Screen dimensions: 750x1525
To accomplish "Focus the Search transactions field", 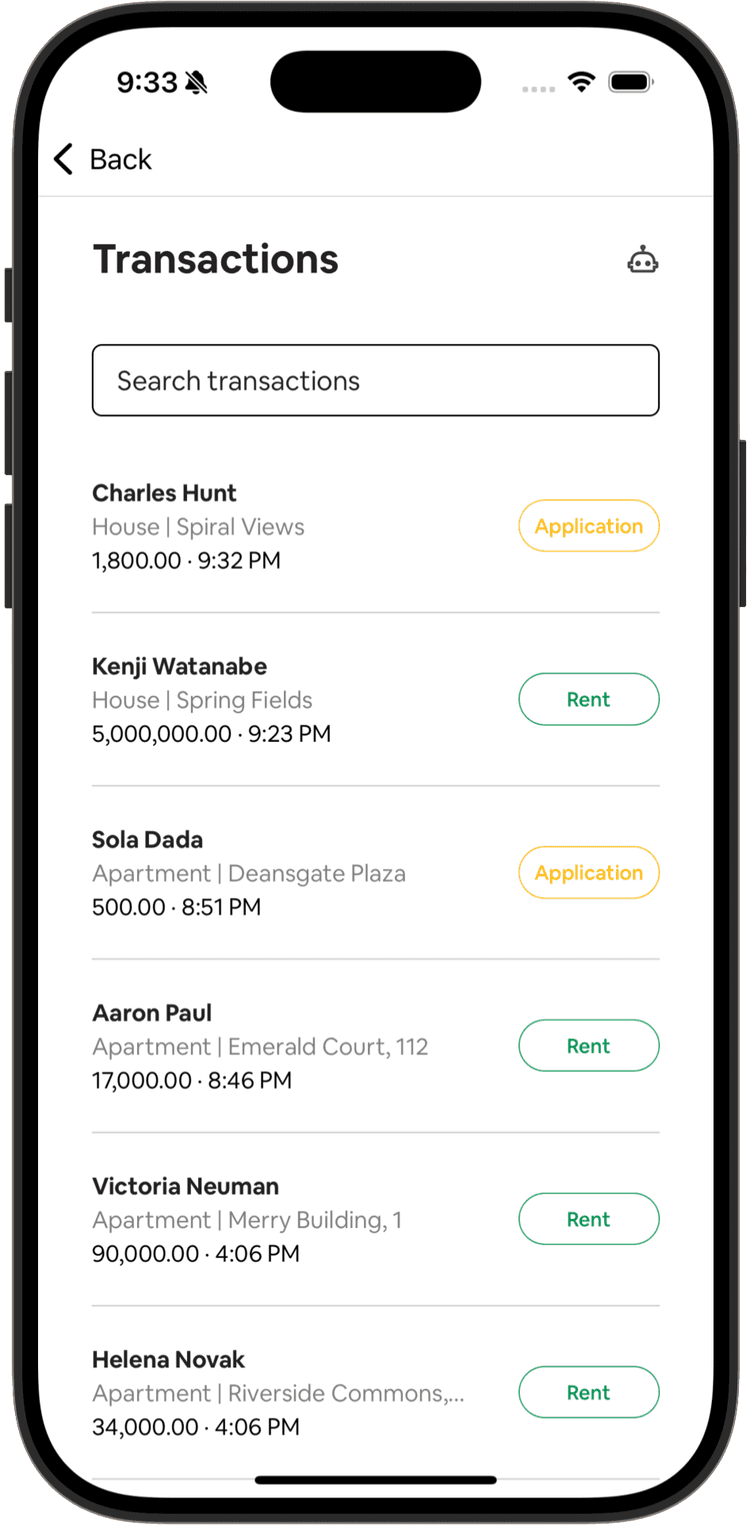I will point(375,380).
